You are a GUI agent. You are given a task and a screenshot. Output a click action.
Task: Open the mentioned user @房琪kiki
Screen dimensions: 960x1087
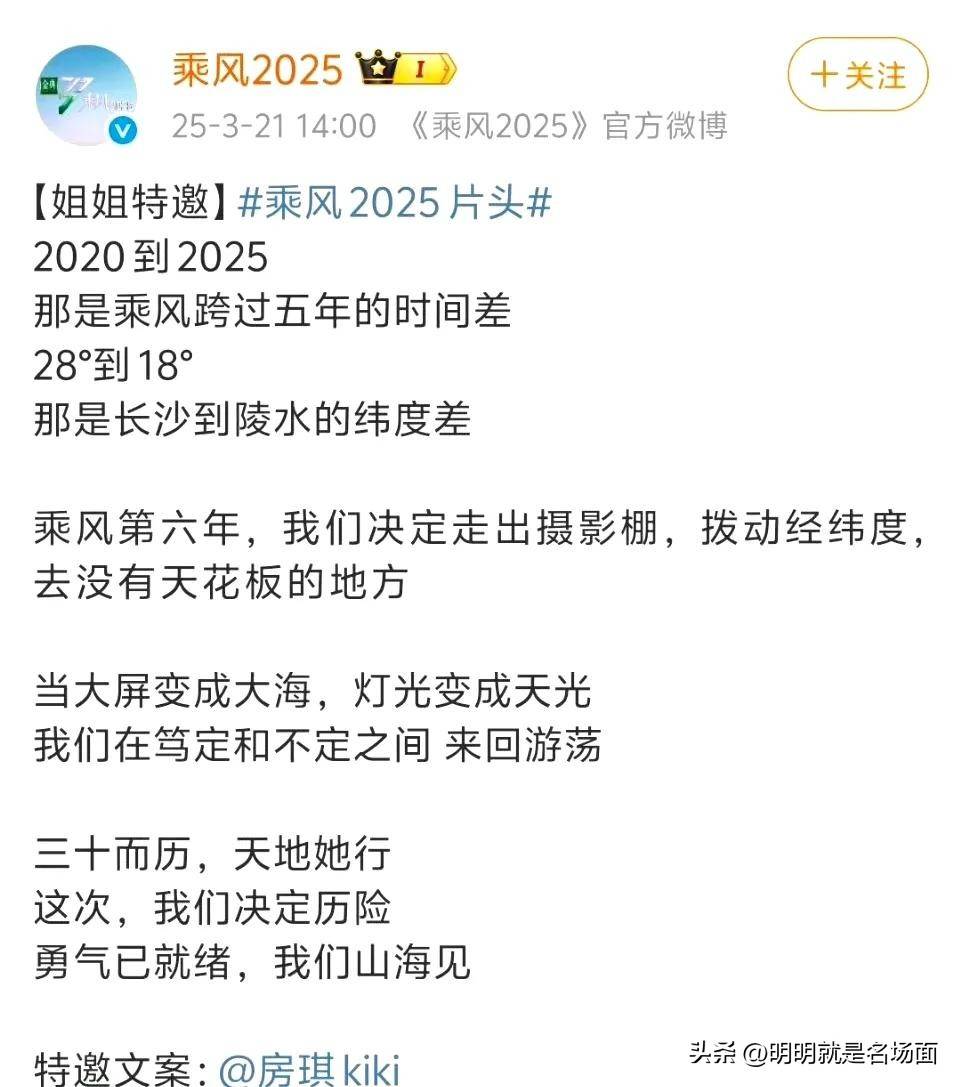(308, 1068)
